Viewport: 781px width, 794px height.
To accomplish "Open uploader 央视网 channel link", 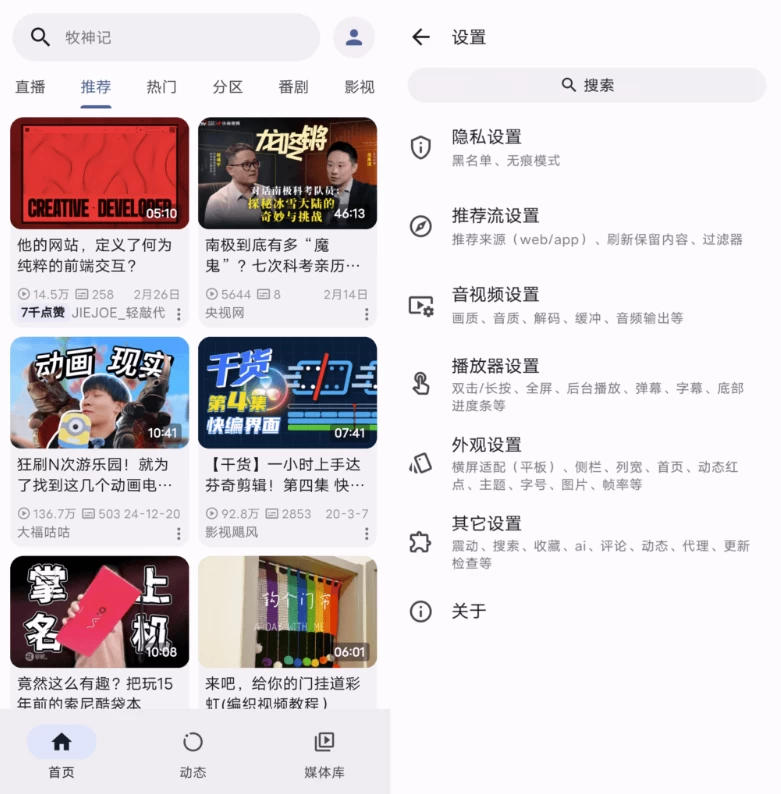I will point(227,312).
